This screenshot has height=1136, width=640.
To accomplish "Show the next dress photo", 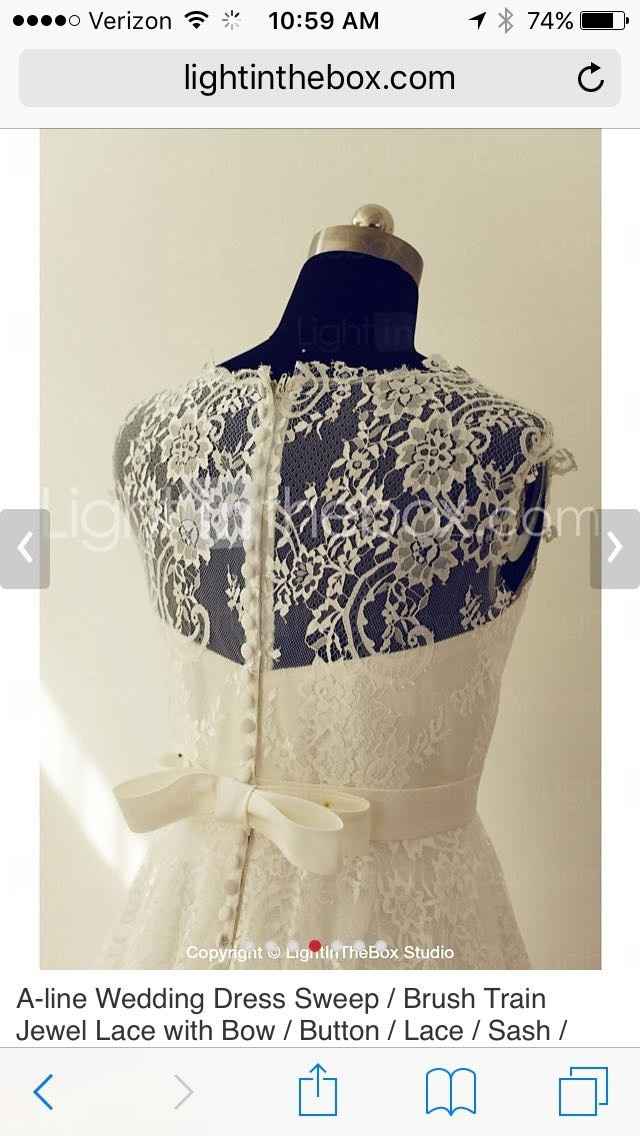I will point(615,548).
